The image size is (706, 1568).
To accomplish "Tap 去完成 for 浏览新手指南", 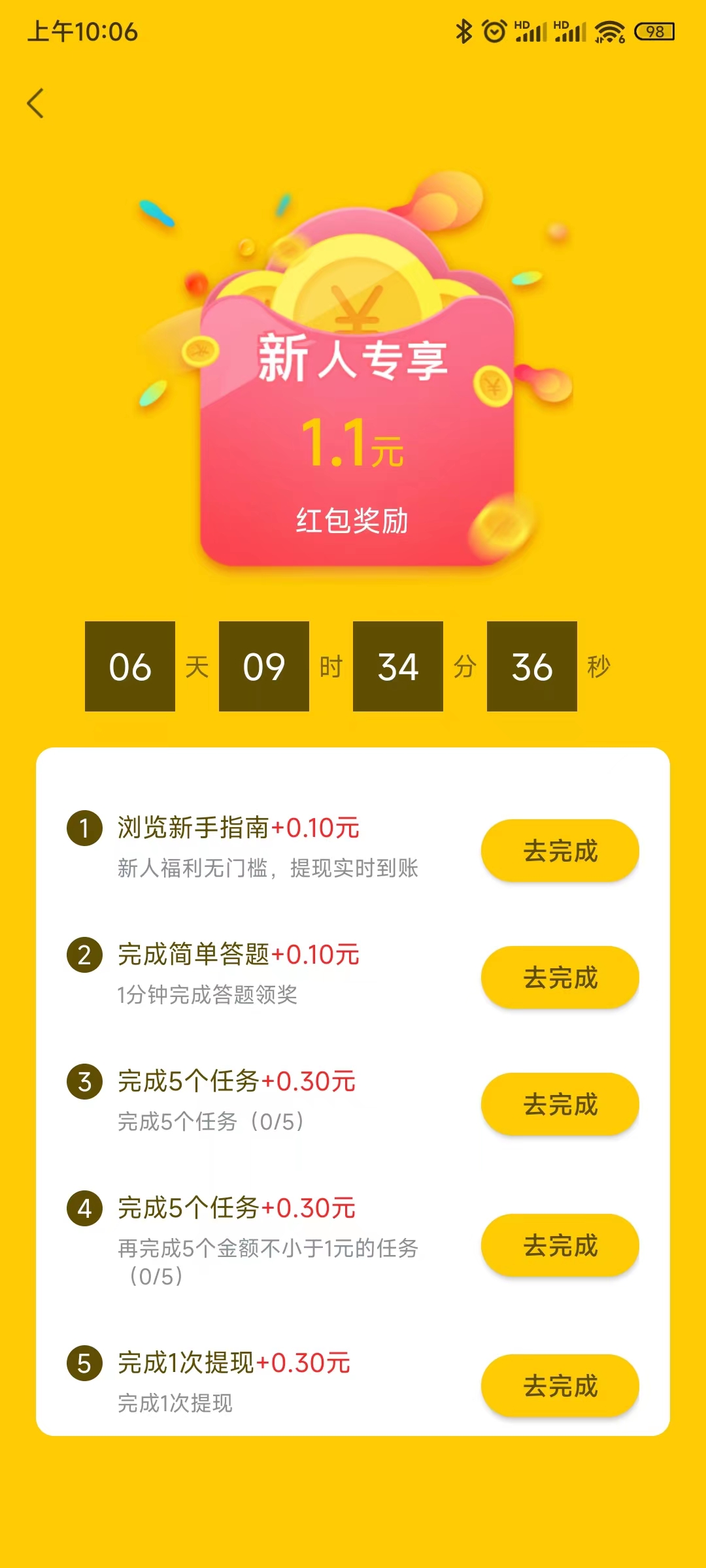I will [560, 851].
